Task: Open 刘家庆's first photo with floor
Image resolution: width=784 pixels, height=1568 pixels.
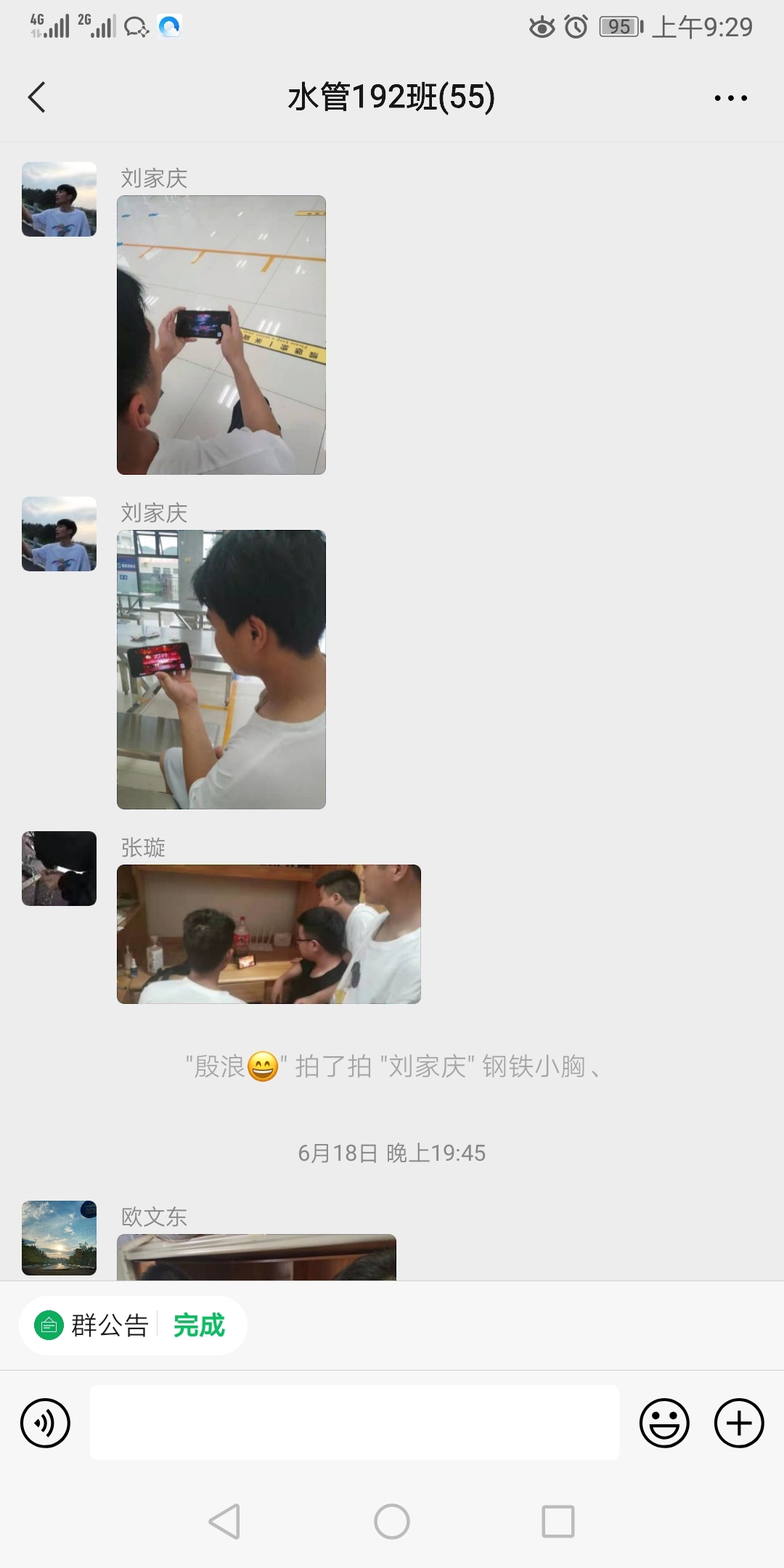Action: (x=221, y=335)
